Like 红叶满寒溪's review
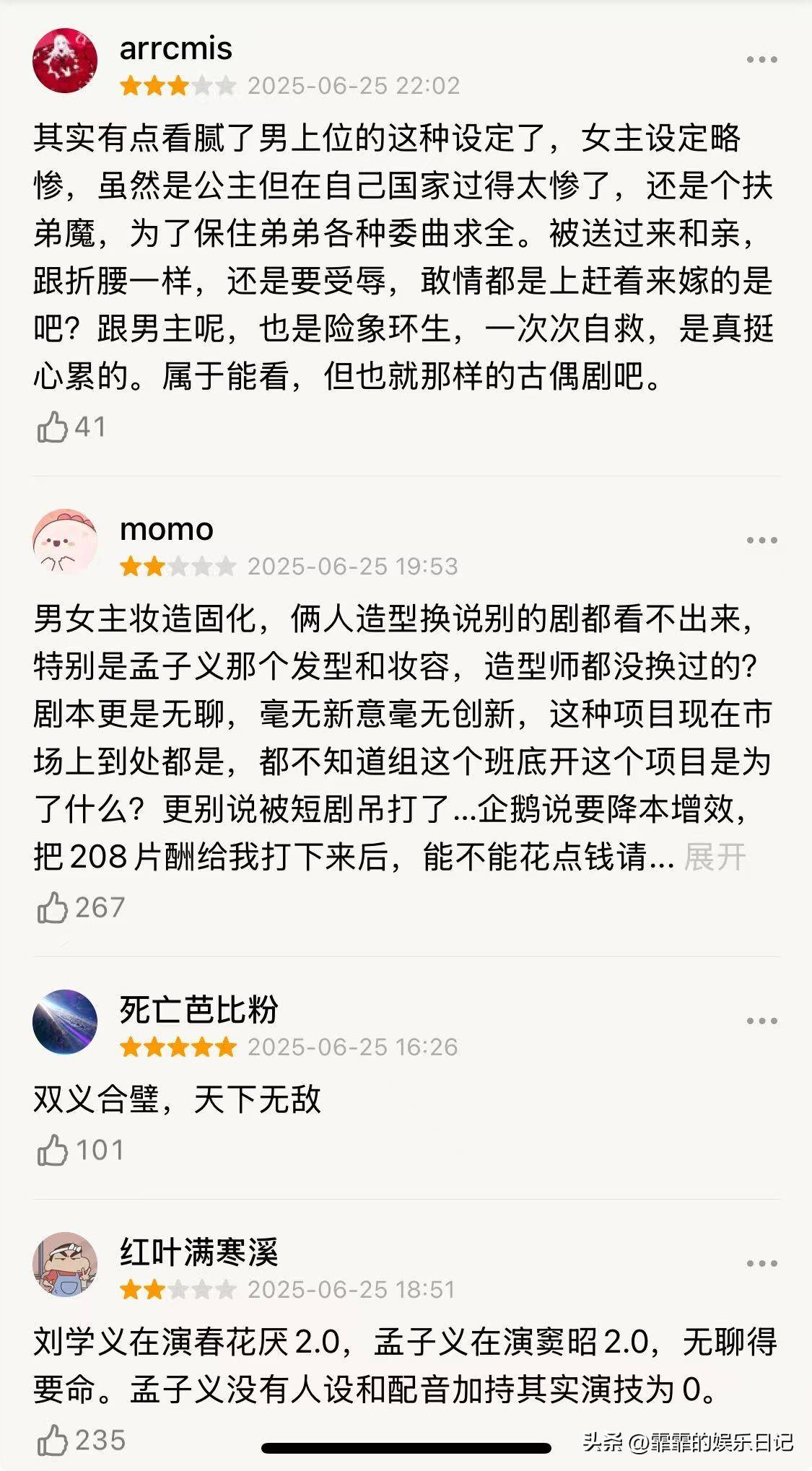 [53, 1440]
